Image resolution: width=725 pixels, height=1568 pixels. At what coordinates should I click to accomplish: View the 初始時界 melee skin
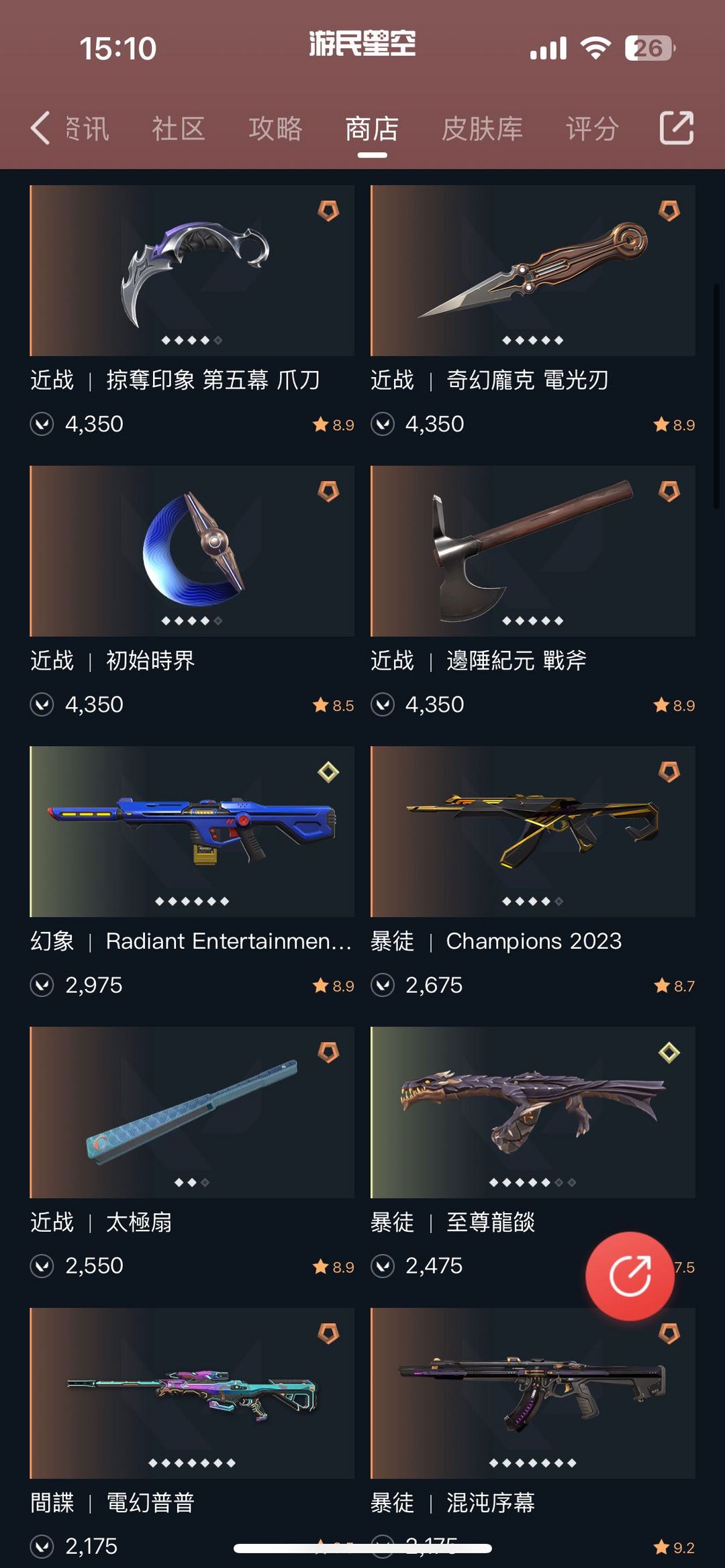(192, 552)
